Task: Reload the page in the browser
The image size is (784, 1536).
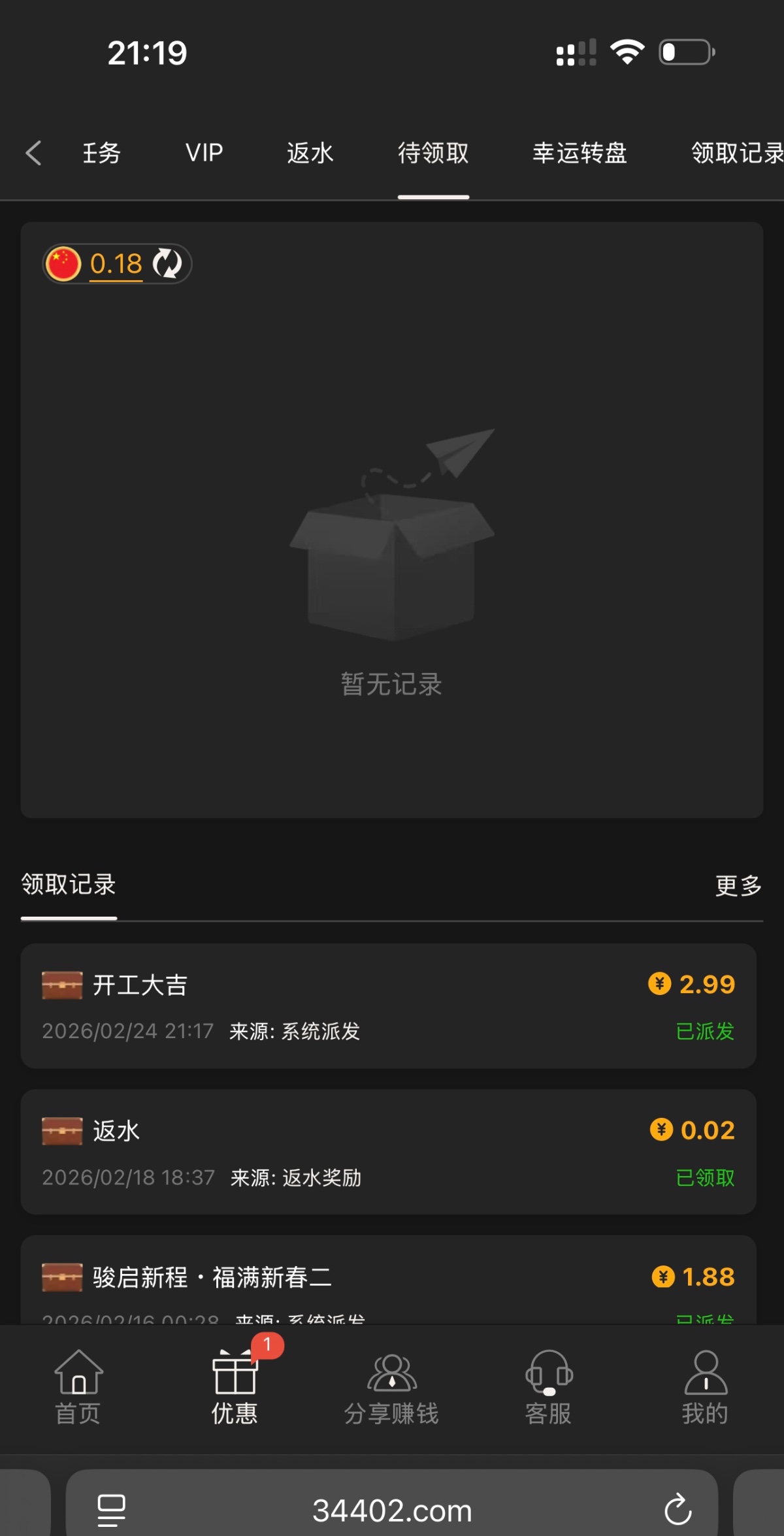Action: click(x=678, y=1509)
